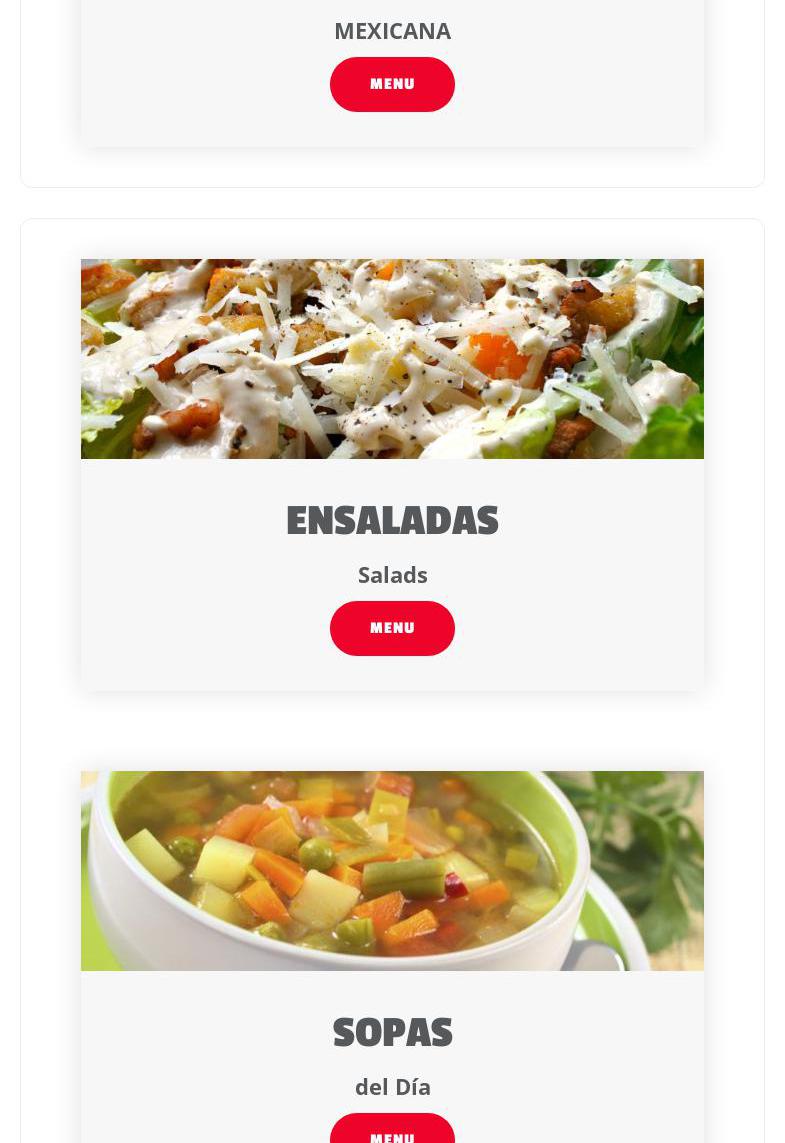Open the MENU button under Sopas
785x1143 pixels.
(x=392, y=1131)
